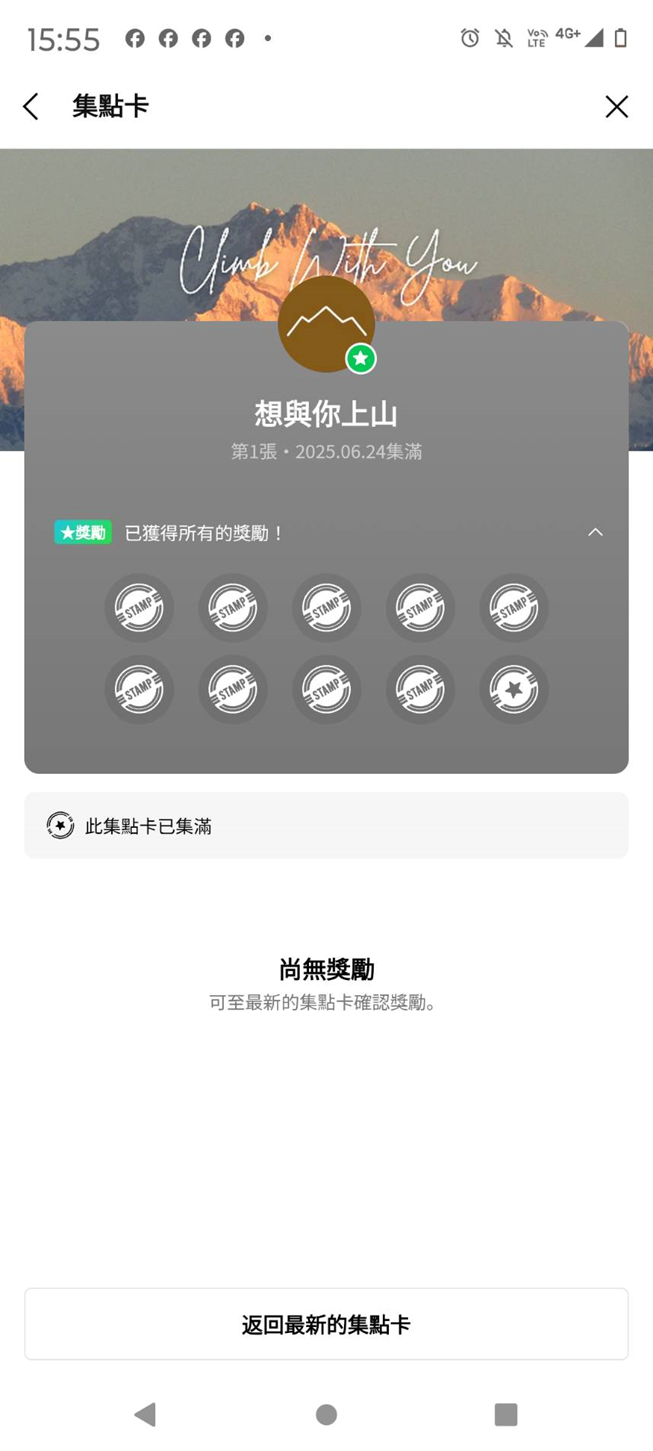Go back from the 集點卡 page

31,106
